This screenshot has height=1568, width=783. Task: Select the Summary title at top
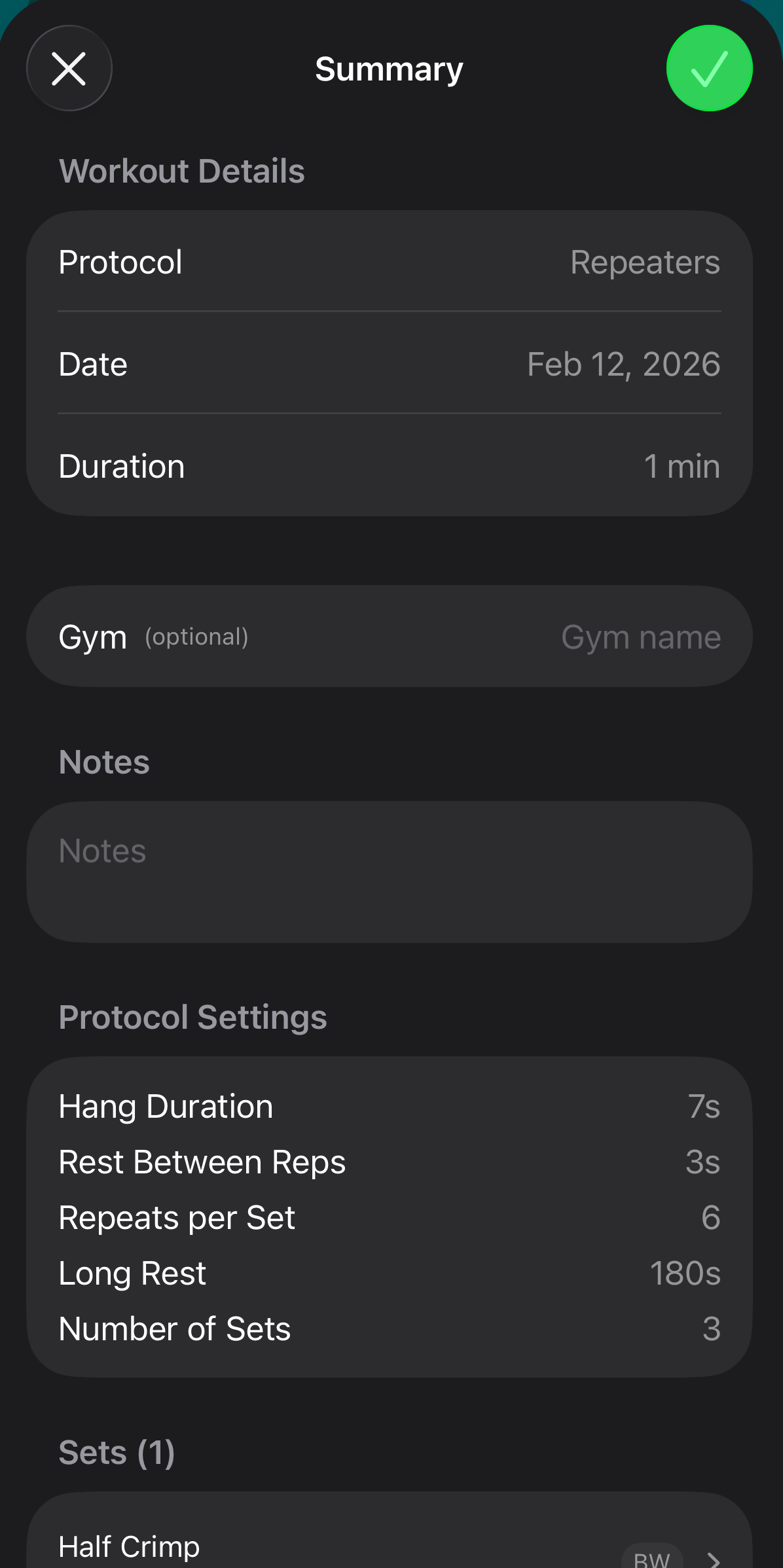point(389,68)
